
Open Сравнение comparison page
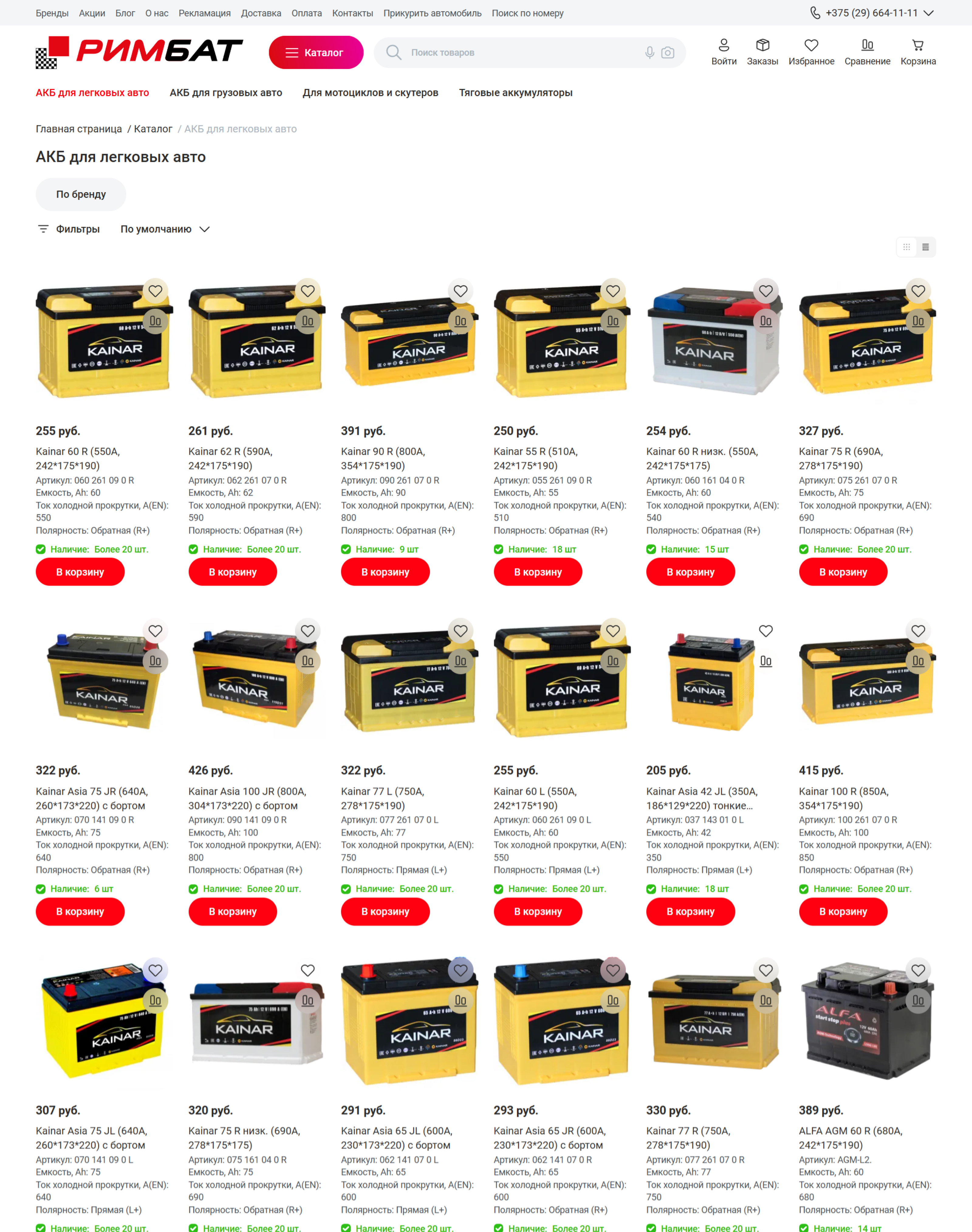tap(867, 52)
